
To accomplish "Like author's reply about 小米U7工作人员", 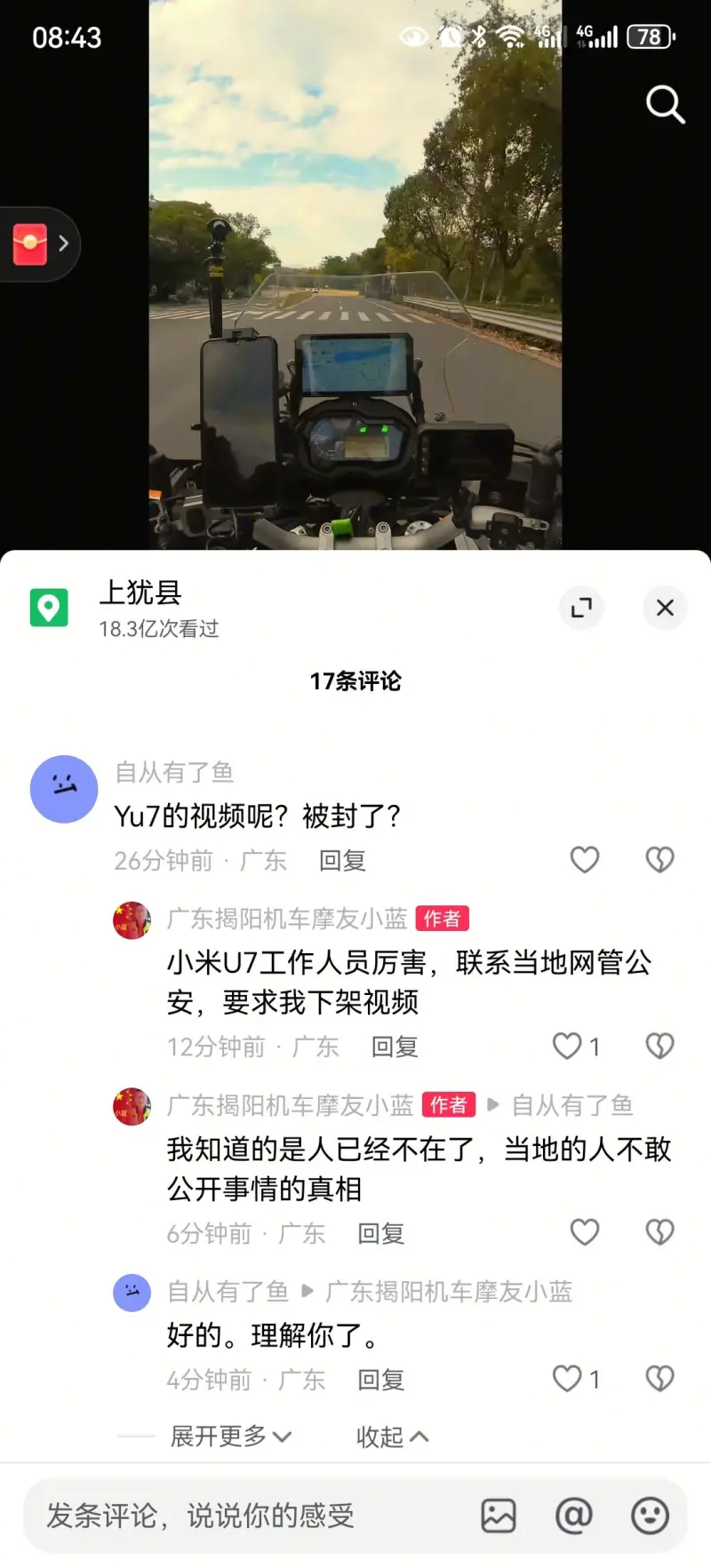I will [x=568, y=1046].
